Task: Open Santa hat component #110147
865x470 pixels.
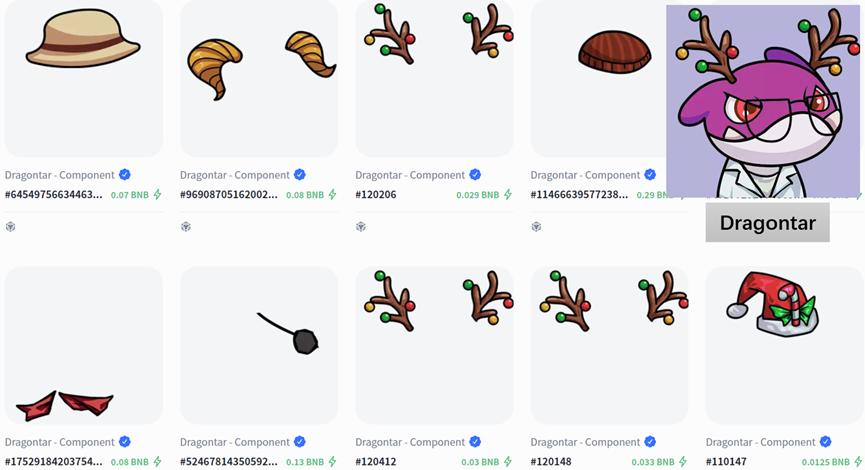Action: [x=784, y=345]
